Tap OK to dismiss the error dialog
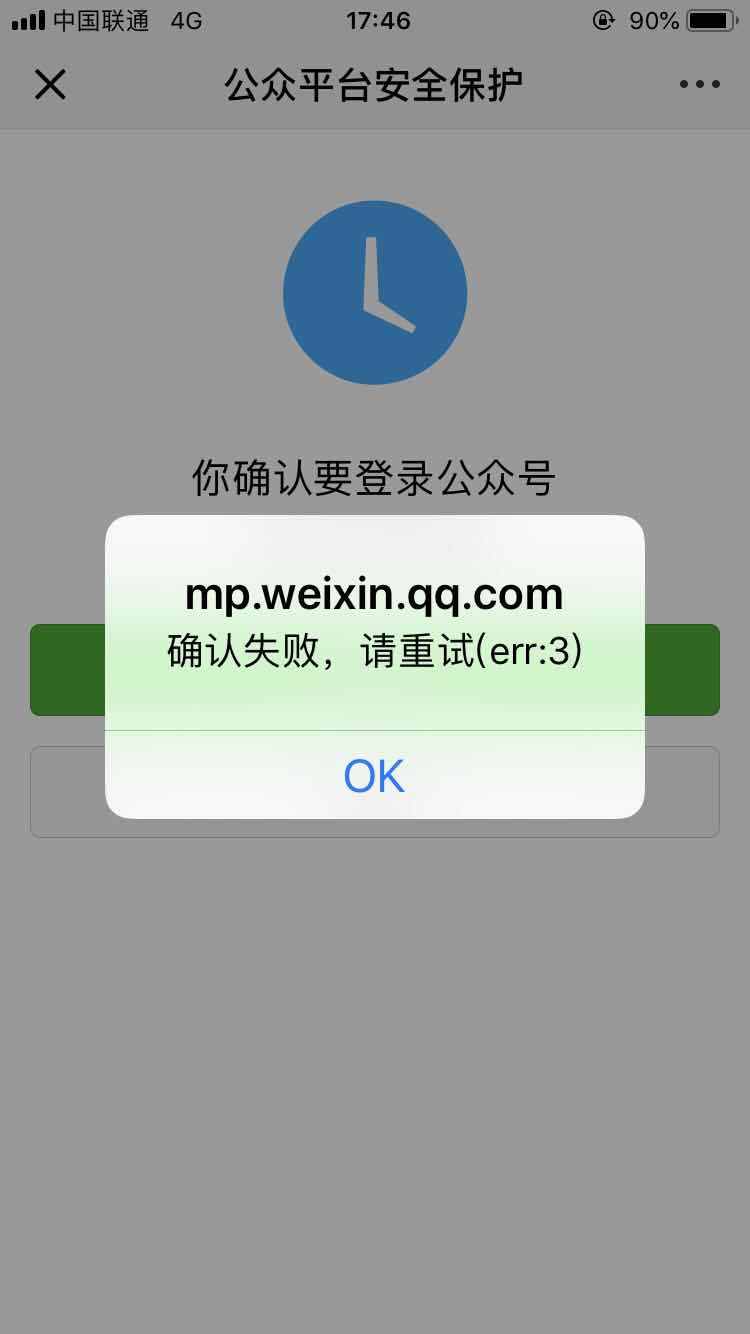Screen dimensions: 750x1334 point(373,775)
